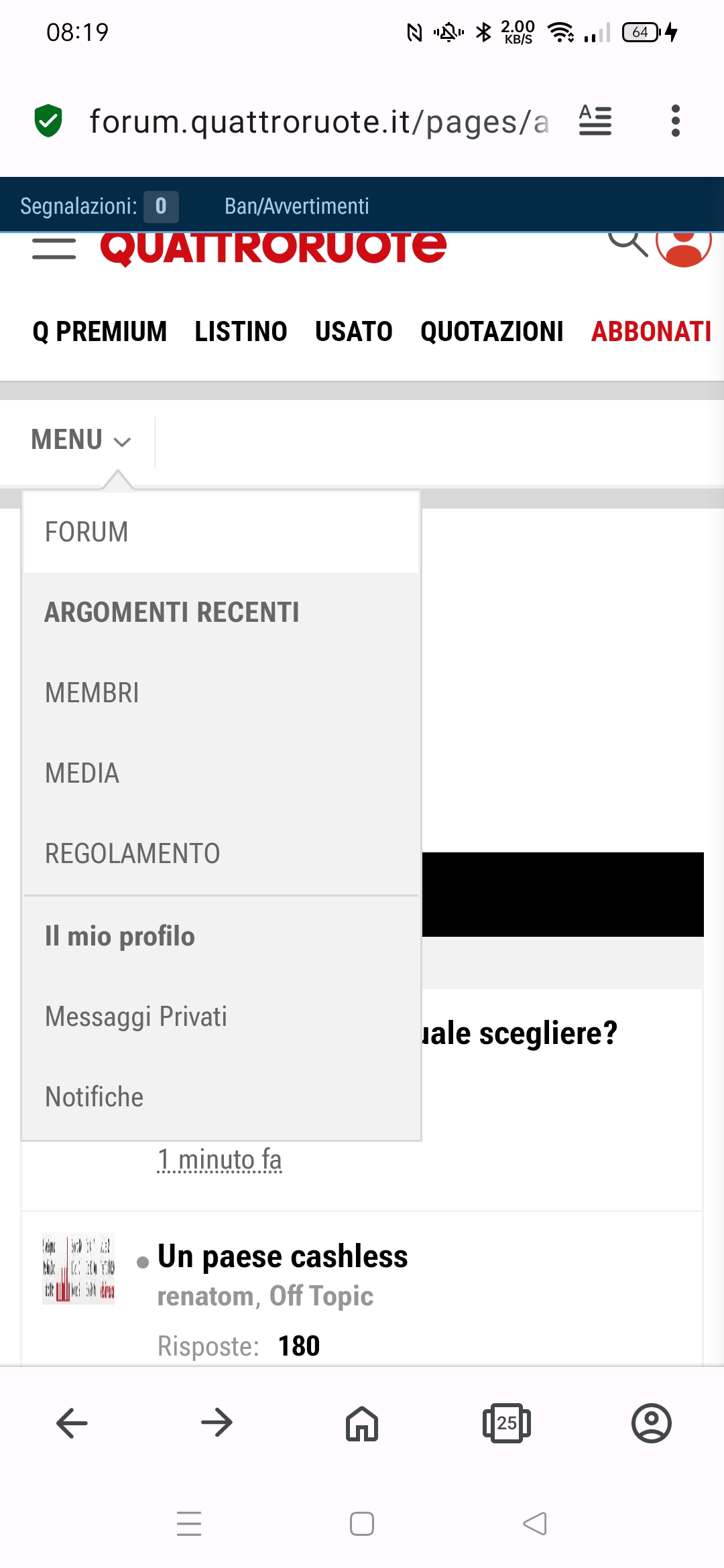Open MEMBRI from the menu
724x1568 pixels.
221,693
